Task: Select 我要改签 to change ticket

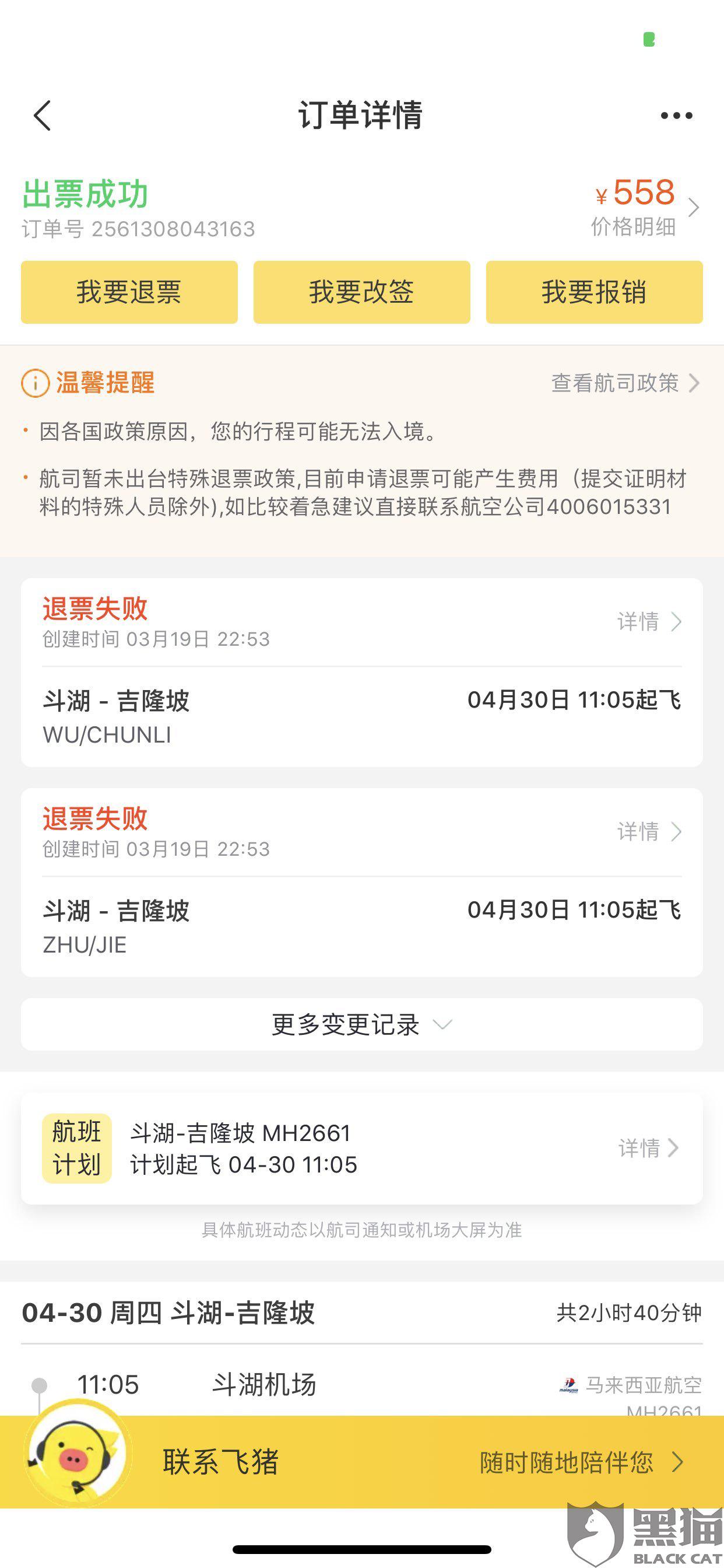Action: click(x=361, y=292)
